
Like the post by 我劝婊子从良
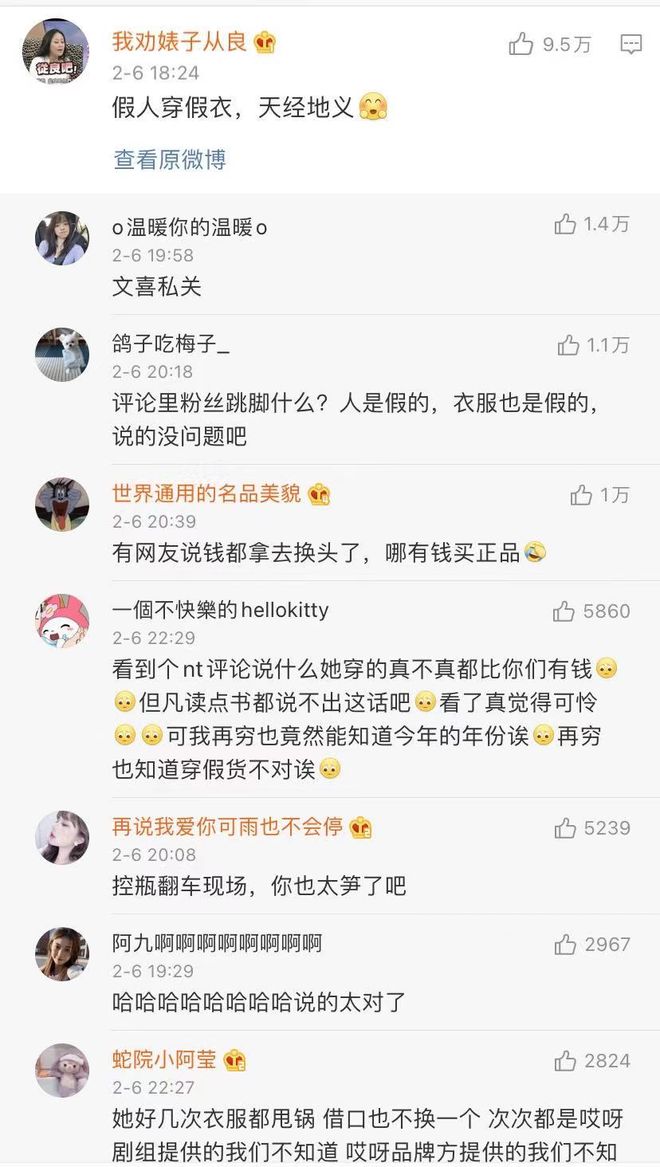tap(521, 44)
